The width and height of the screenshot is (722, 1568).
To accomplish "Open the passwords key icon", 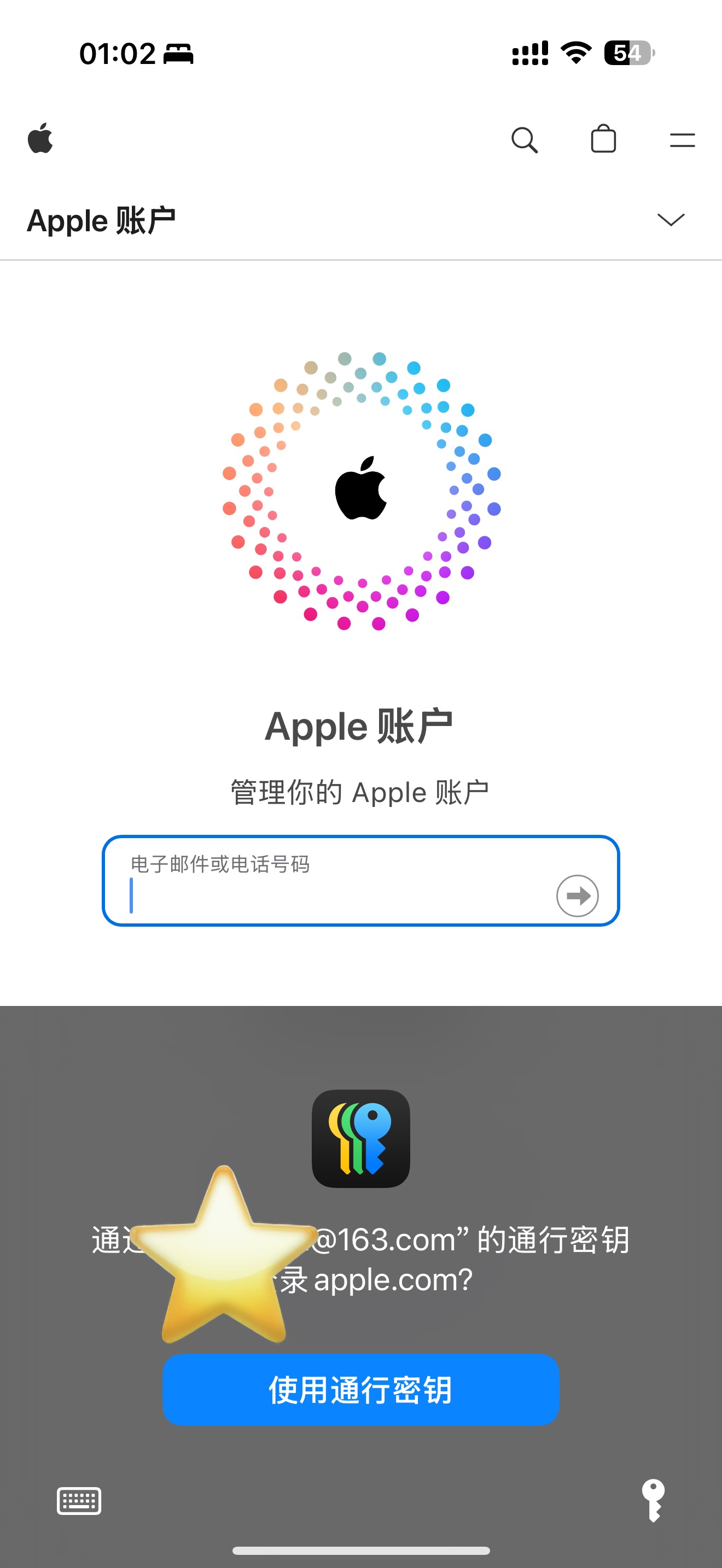I will [653, 1500].
